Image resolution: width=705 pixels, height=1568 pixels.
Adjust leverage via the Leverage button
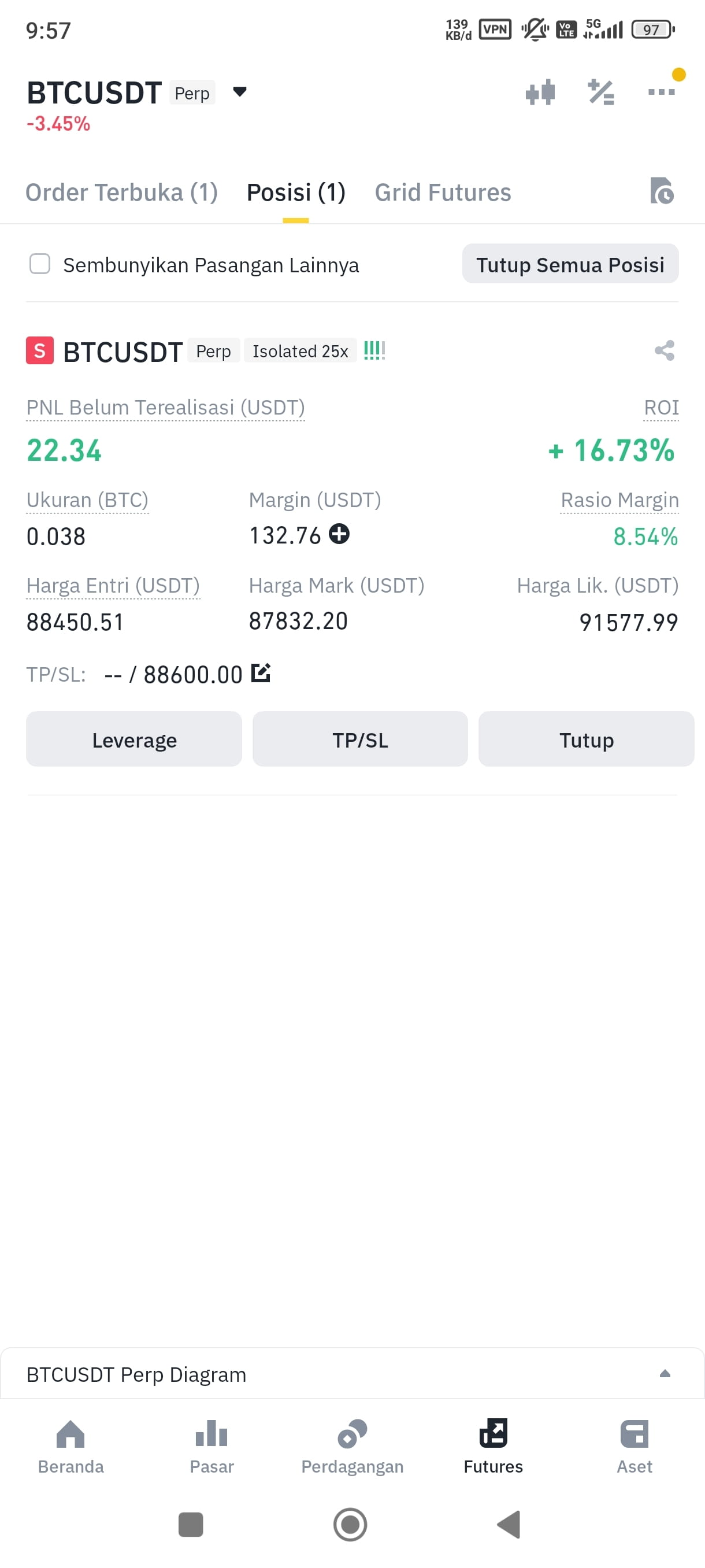point(134,739)
